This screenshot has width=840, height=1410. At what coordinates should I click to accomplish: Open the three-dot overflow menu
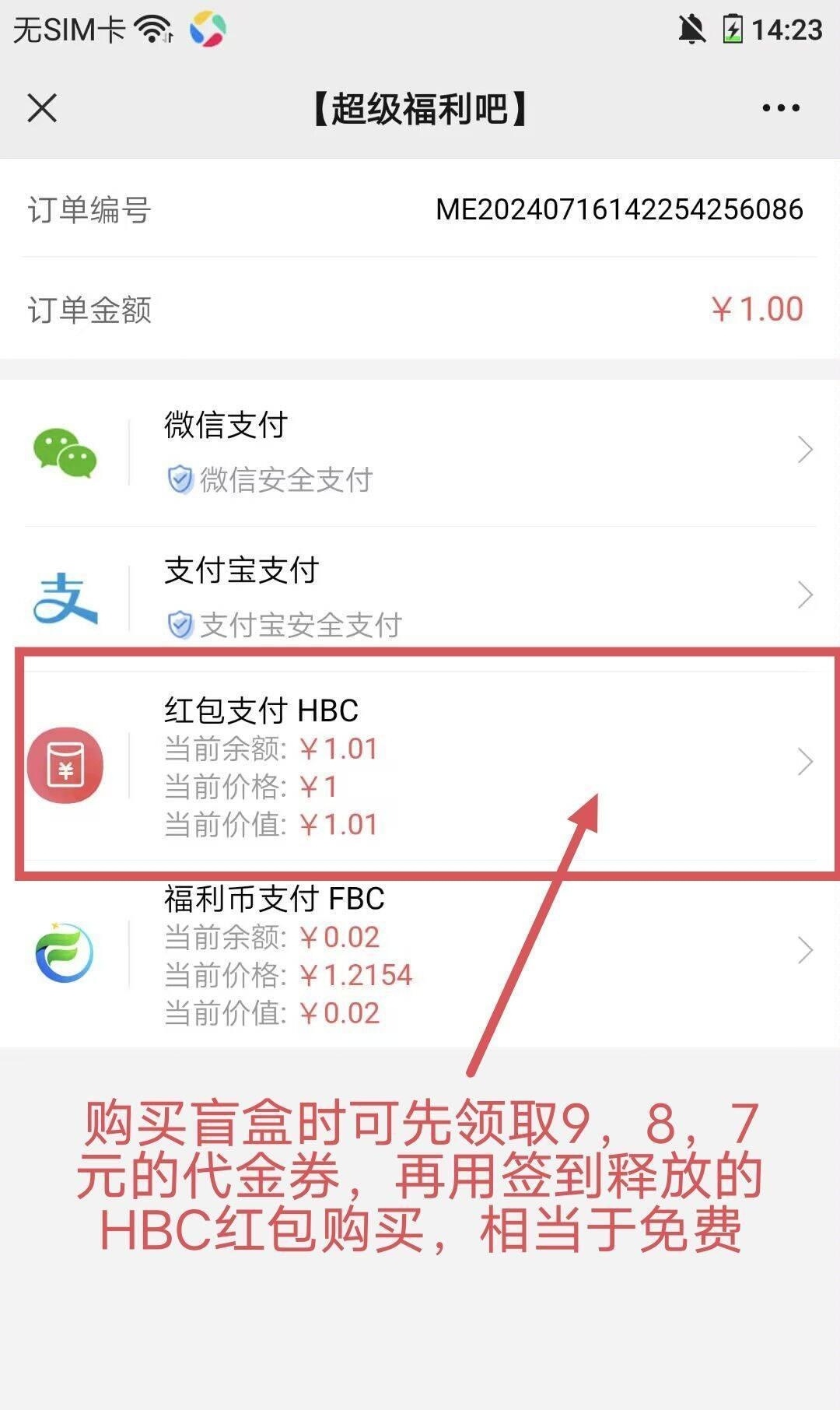point(781,108)
